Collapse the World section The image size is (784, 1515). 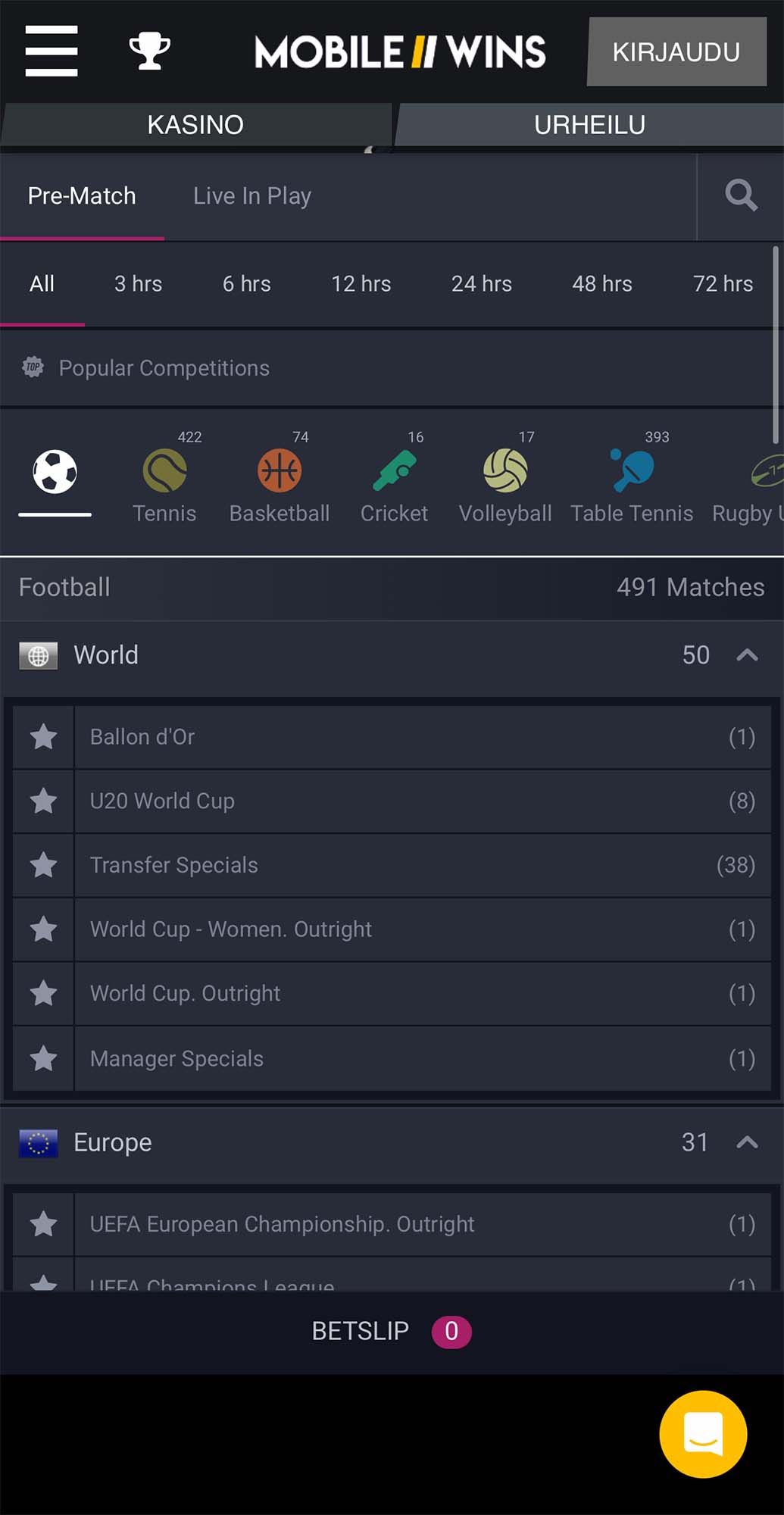point(747,655)
